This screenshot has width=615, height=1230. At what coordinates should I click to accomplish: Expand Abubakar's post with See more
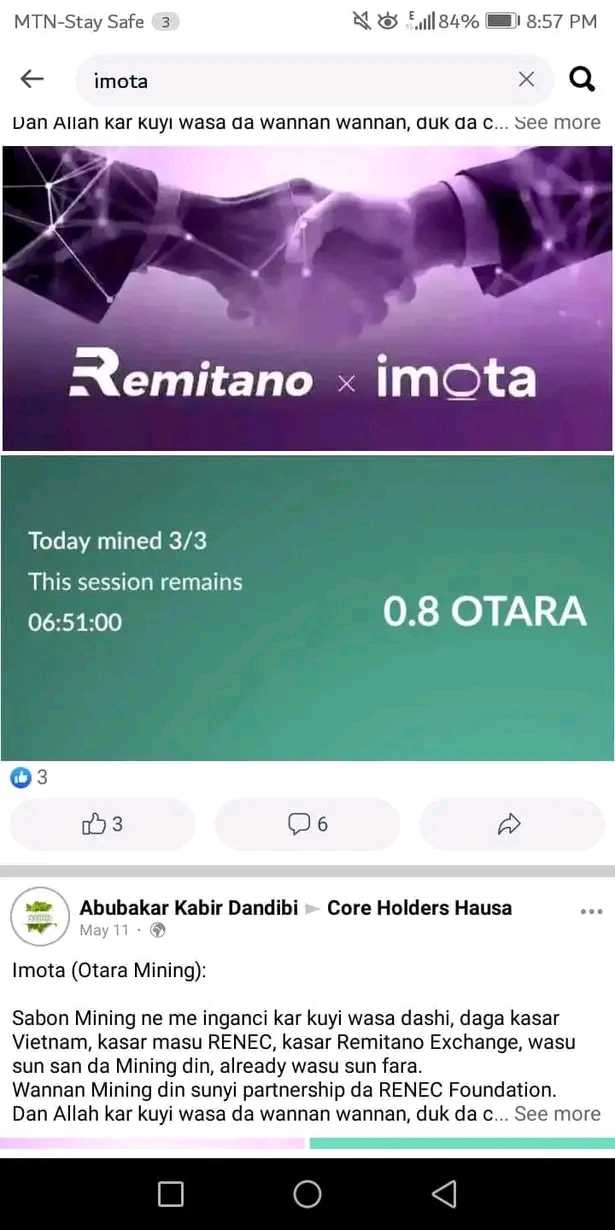(557, 1113)
